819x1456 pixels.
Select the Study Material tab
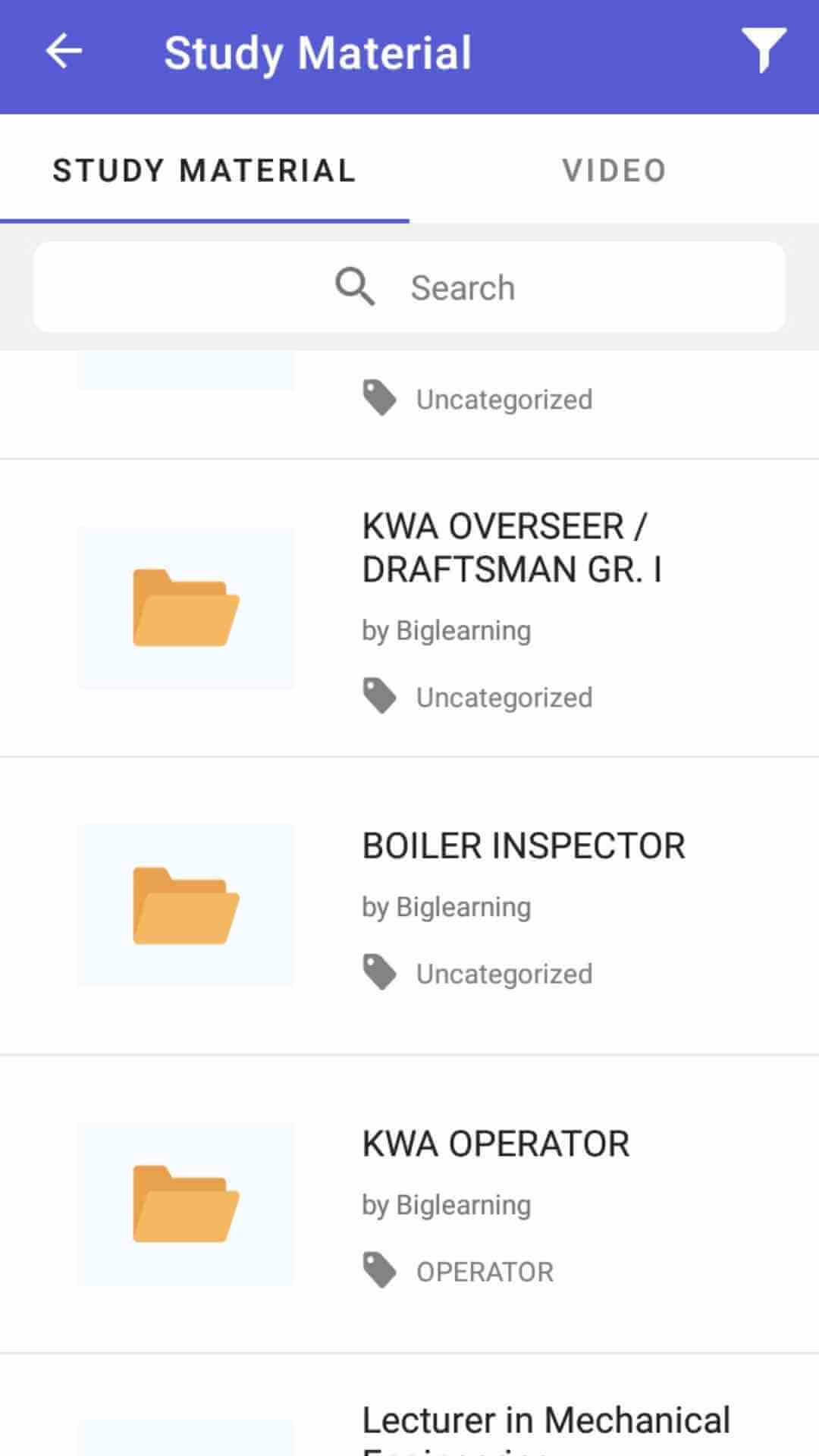205,170
